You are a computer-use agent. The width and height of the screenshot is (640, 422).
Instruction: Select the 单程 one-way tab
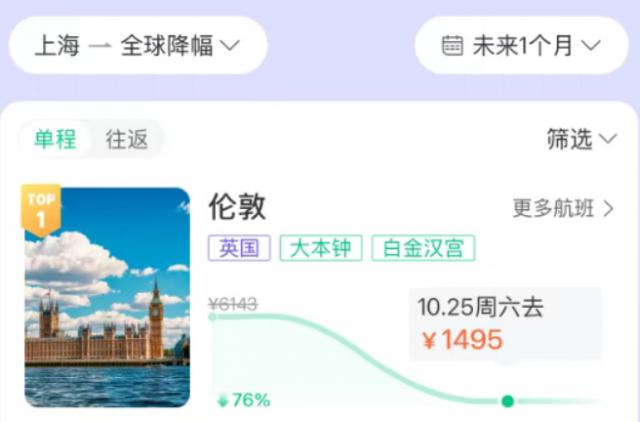point(55,140)
